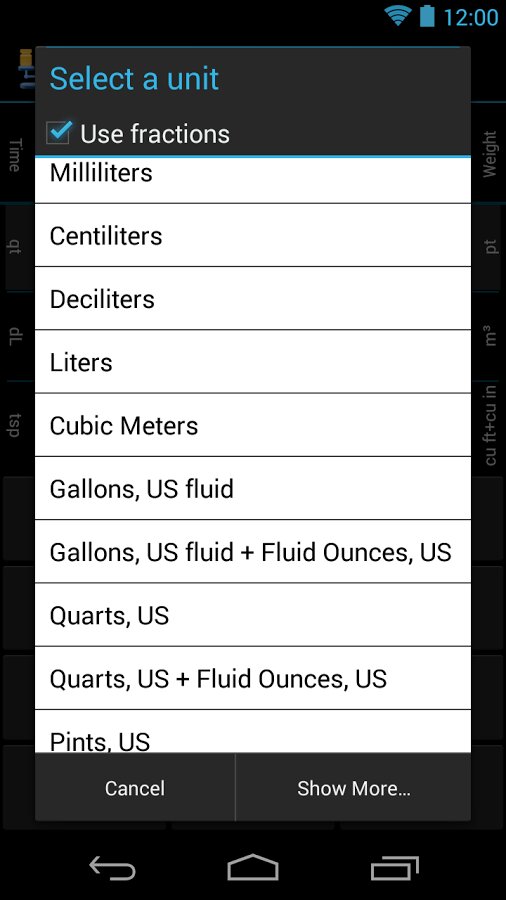
Task: Choose Quarts, US + Fluid Ounces, US
Action: (x=253, y=678)
